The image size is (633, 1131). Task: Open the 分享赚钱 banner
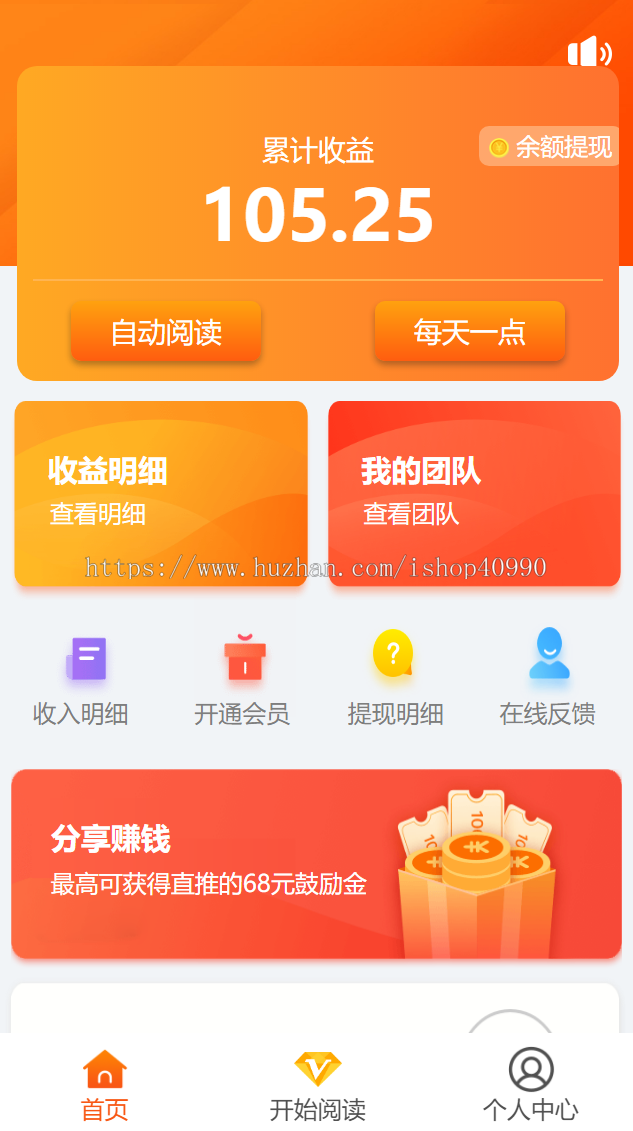point(316,864)
